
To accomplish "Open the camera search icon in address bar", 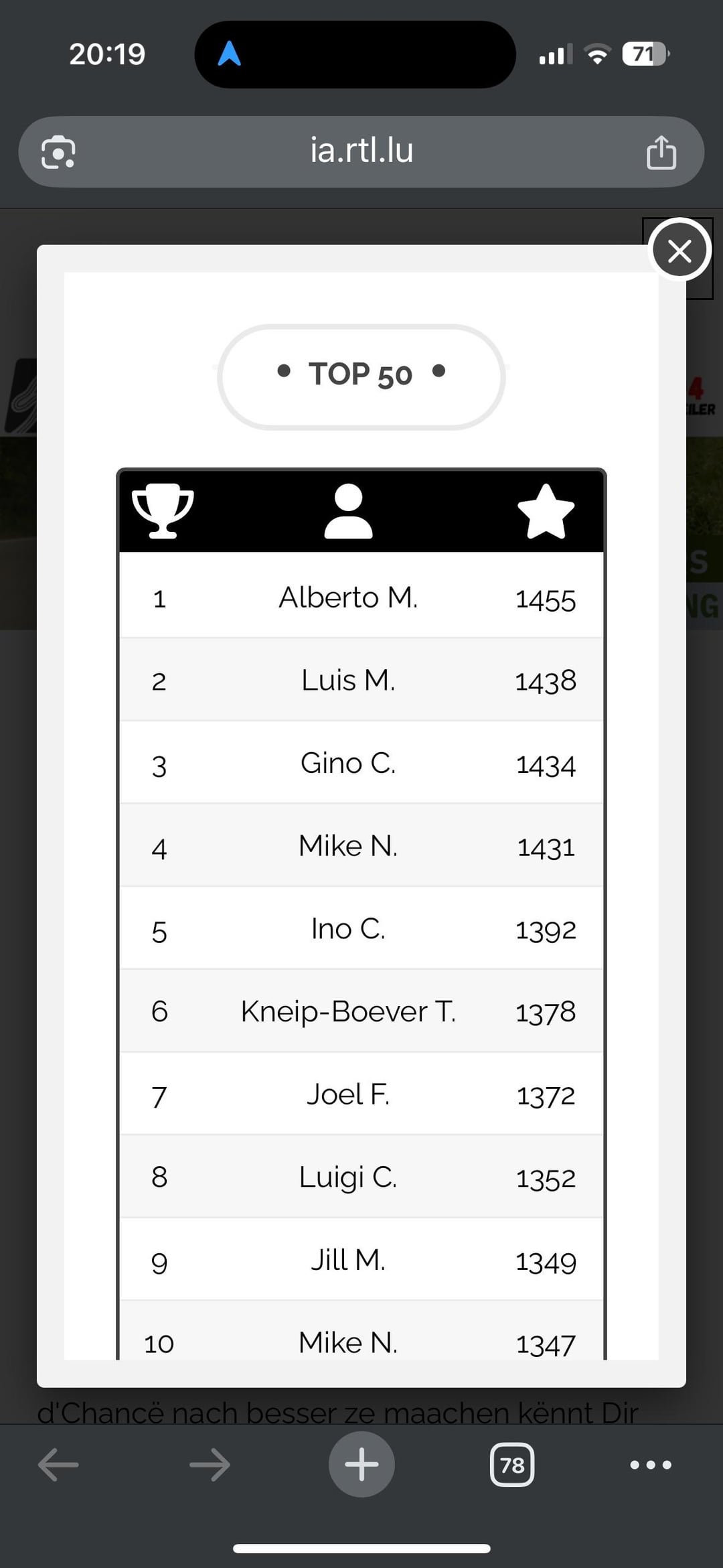I will 58,153.
